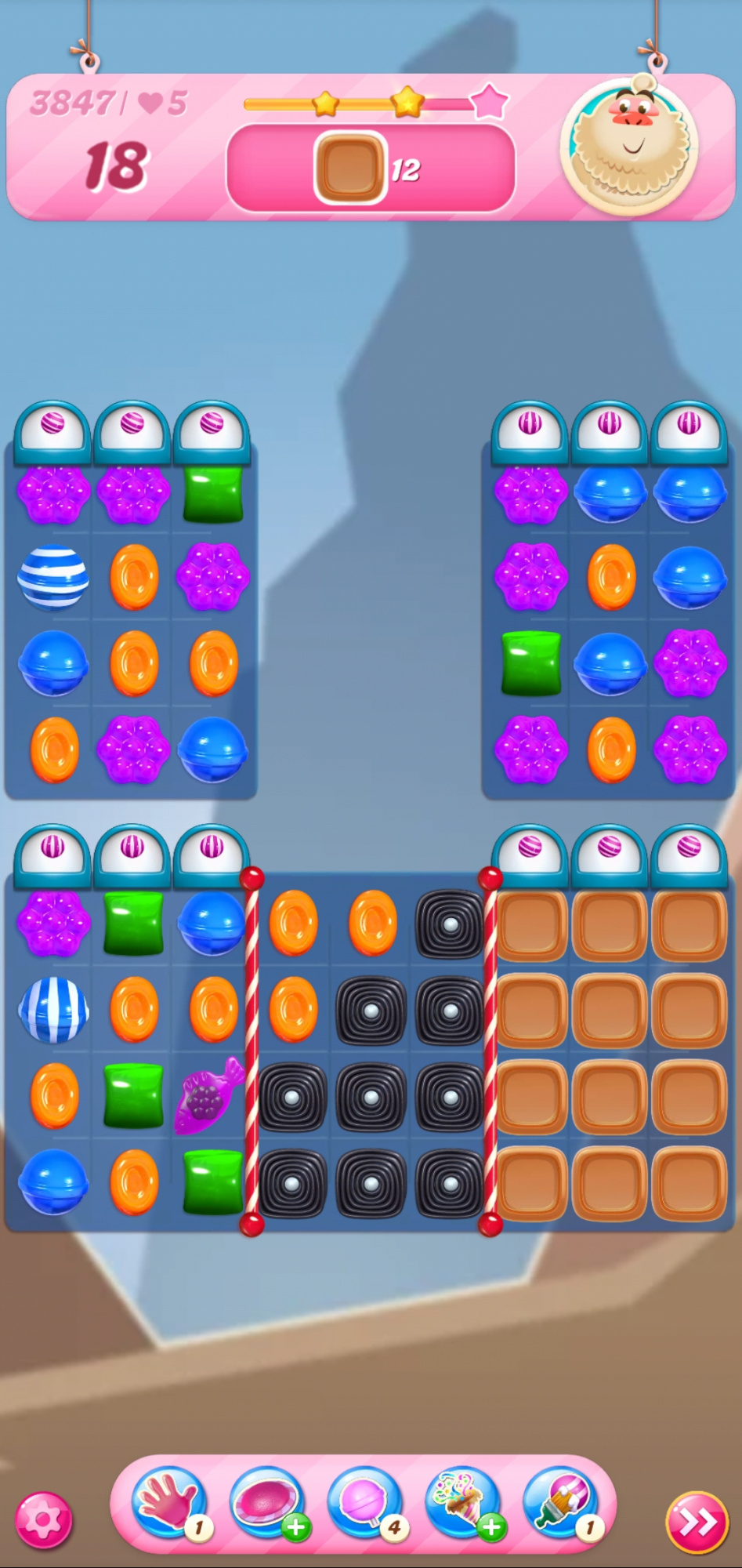Image resolution: width=742 pixels, height=1568 pixels.
Task: Tap the striped blue candy in top-left board
Action: tap(53, 578)
